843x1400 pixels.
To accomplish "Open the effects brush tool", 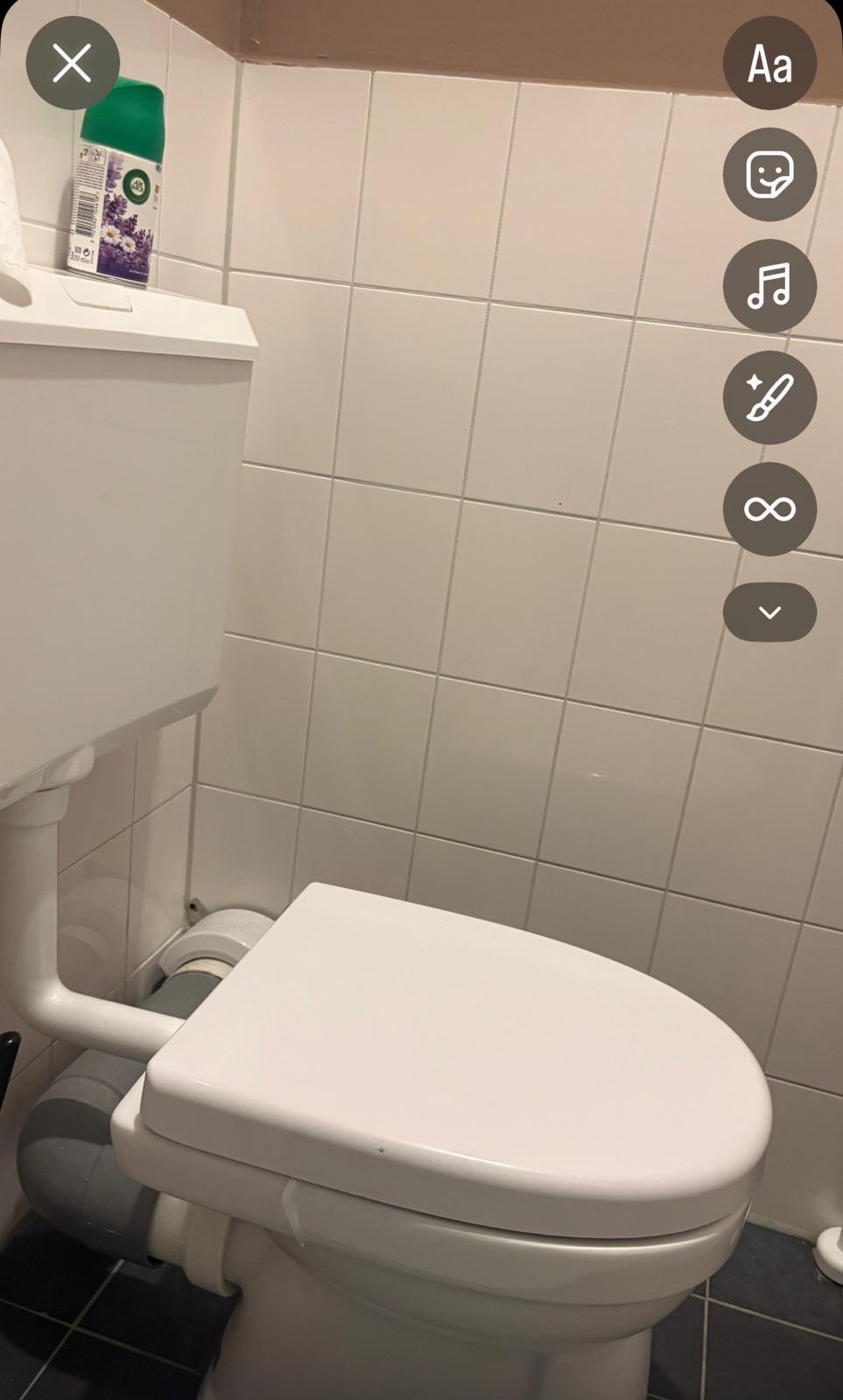I will coord(769,397).
